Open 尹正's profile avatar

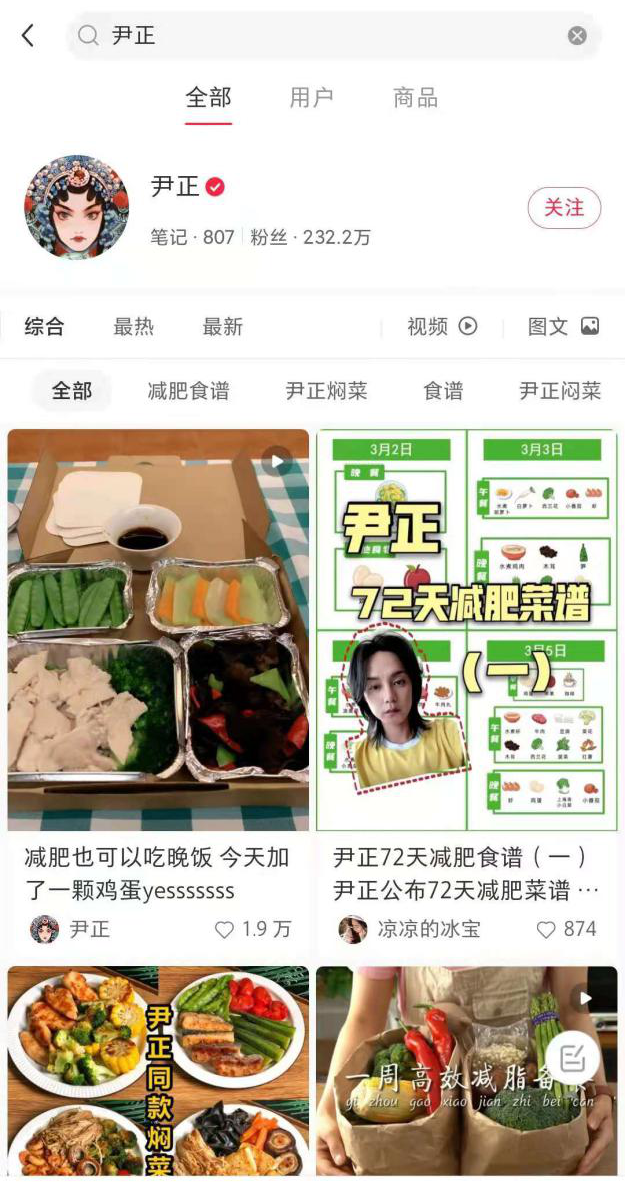click(77, 207)
